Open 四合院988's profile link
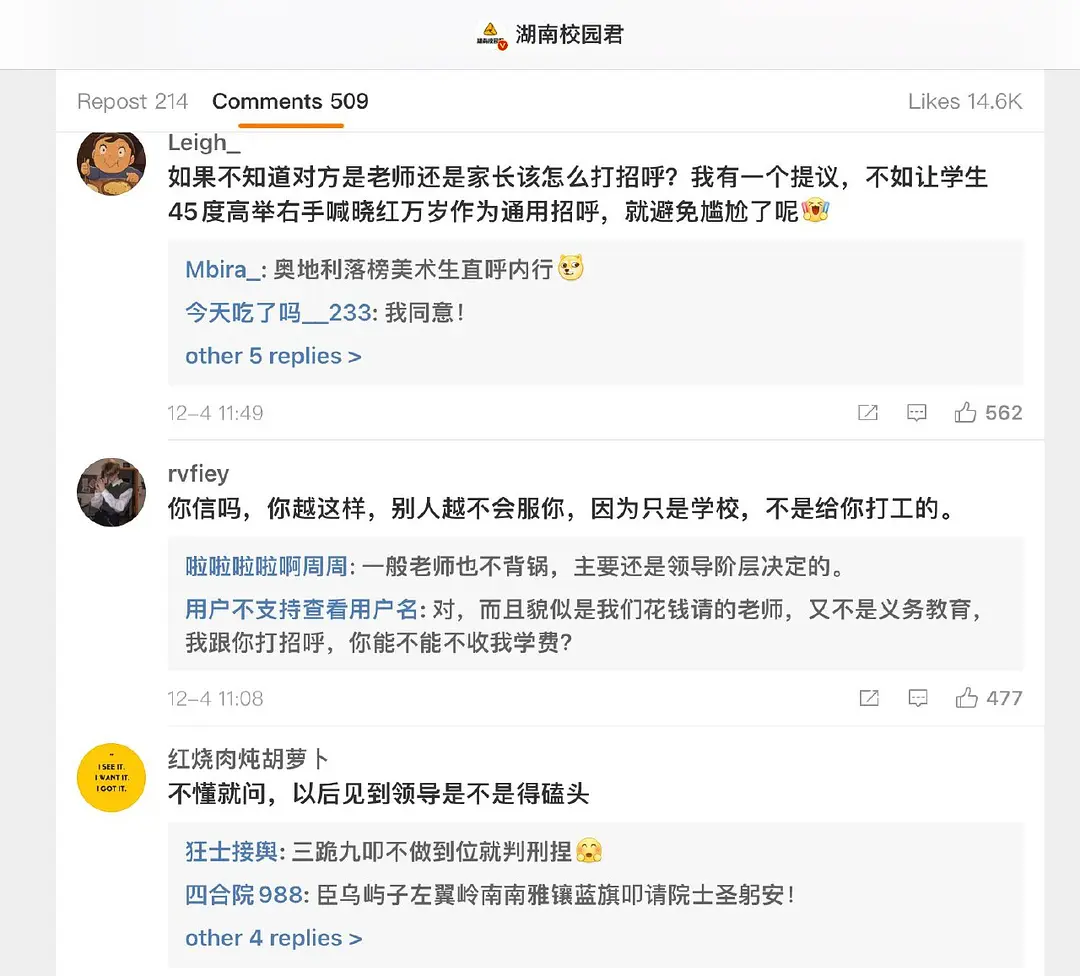The image size is (1080, 976). coord(244,895)
